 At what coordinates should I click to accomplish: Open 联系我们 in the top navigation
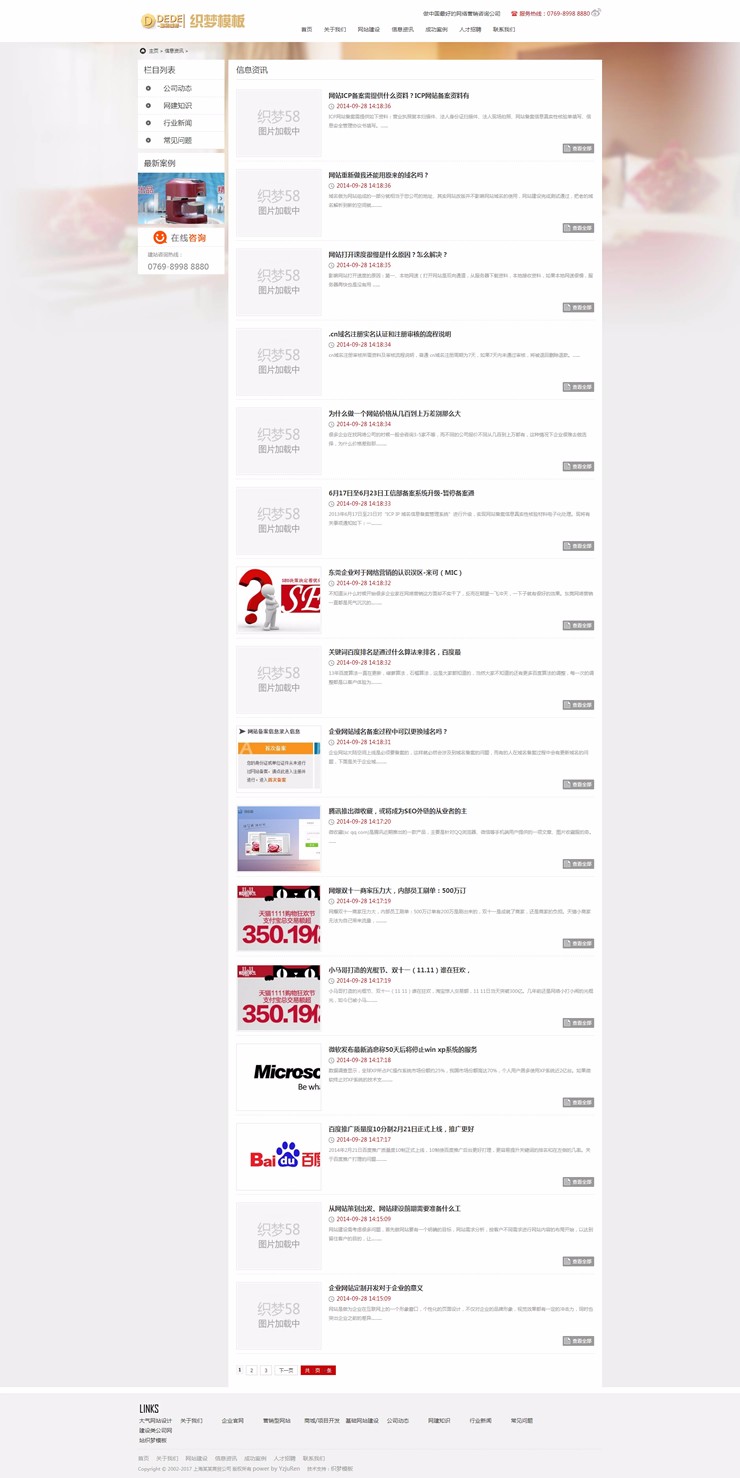click(x=503, y=30)
